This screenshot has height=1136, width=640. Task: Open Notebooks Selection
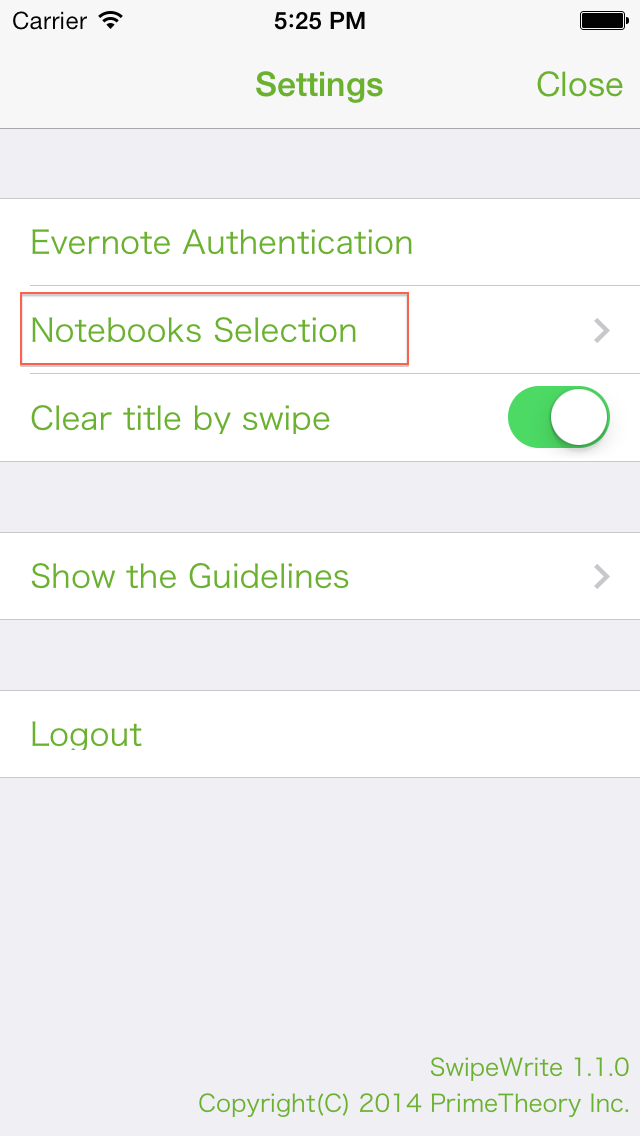click(320, 330)
